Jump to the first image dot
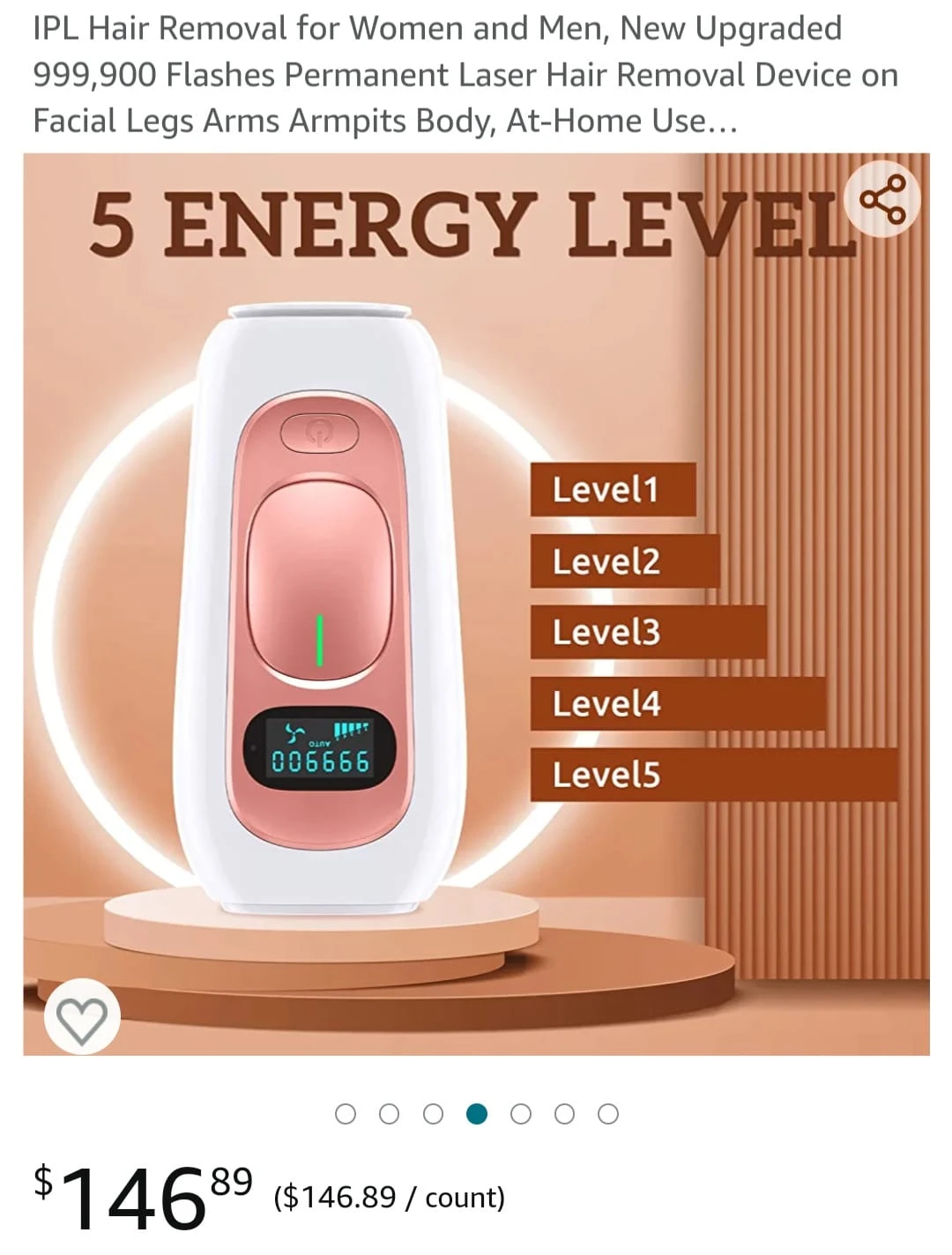This screenshot has width=952, height=1255. (x=346, y=1114)
